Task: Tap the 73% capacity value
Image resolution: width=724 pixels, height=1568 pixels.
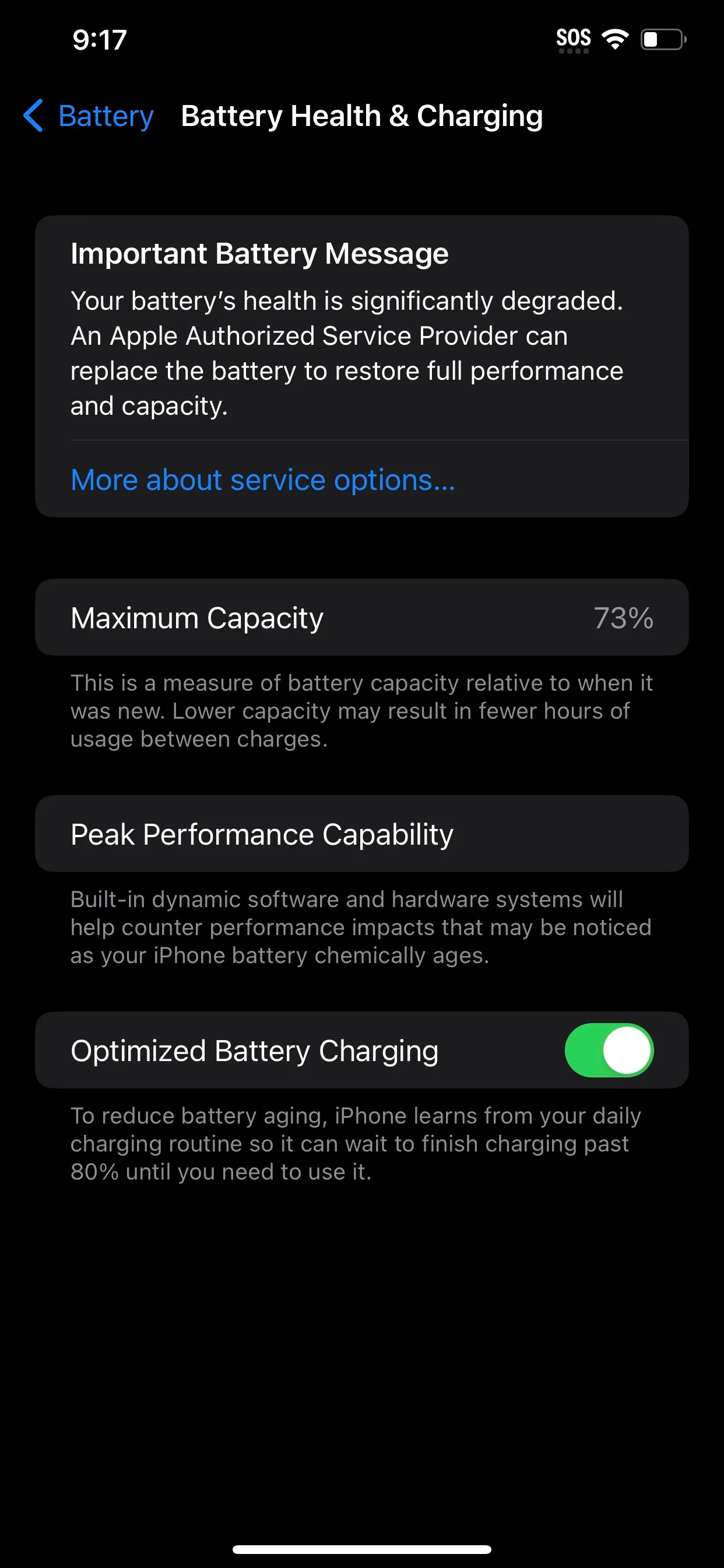Action: tap(624, 617)
